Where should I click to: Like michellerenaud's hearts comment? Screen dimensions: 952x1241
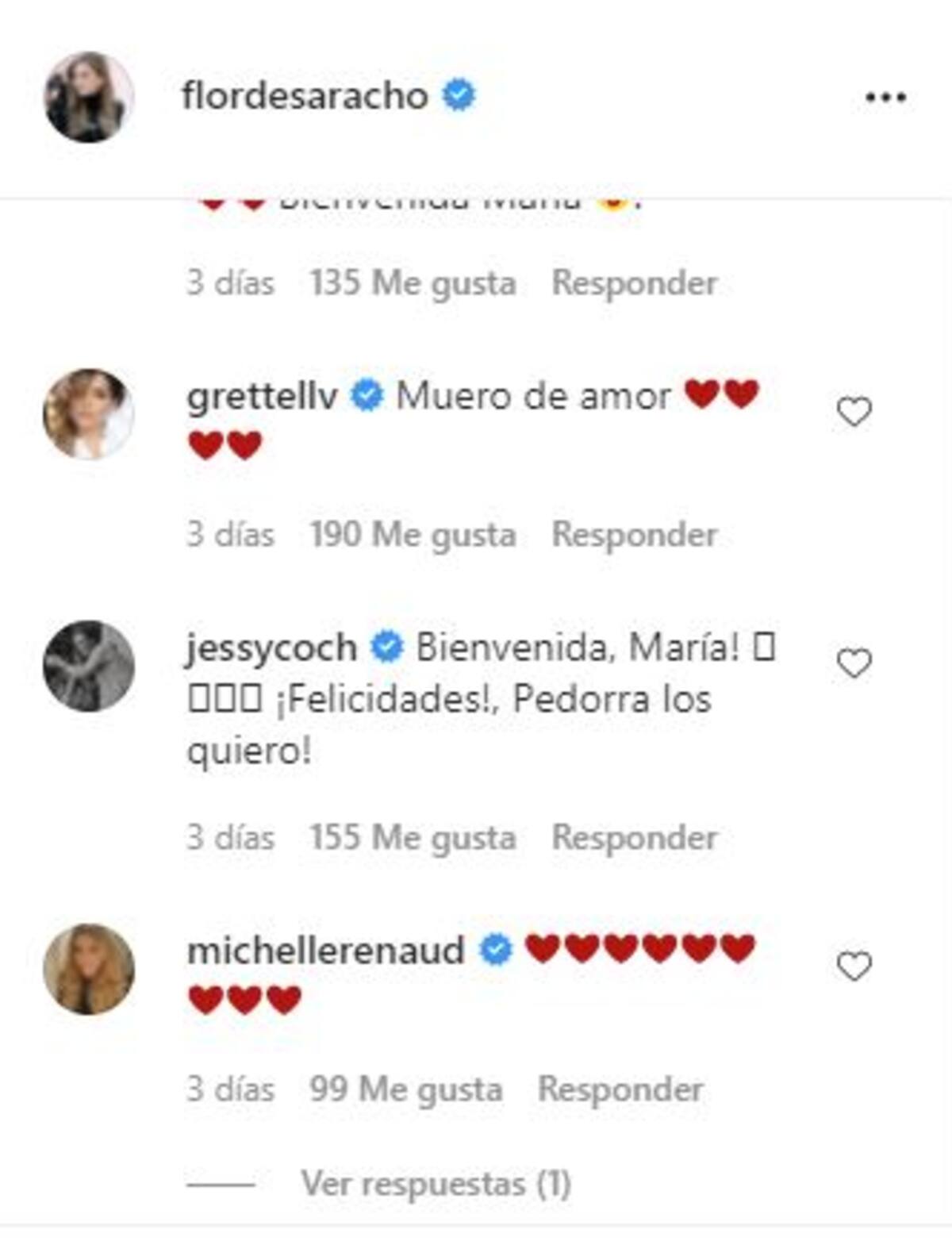[x=854, y=966]
